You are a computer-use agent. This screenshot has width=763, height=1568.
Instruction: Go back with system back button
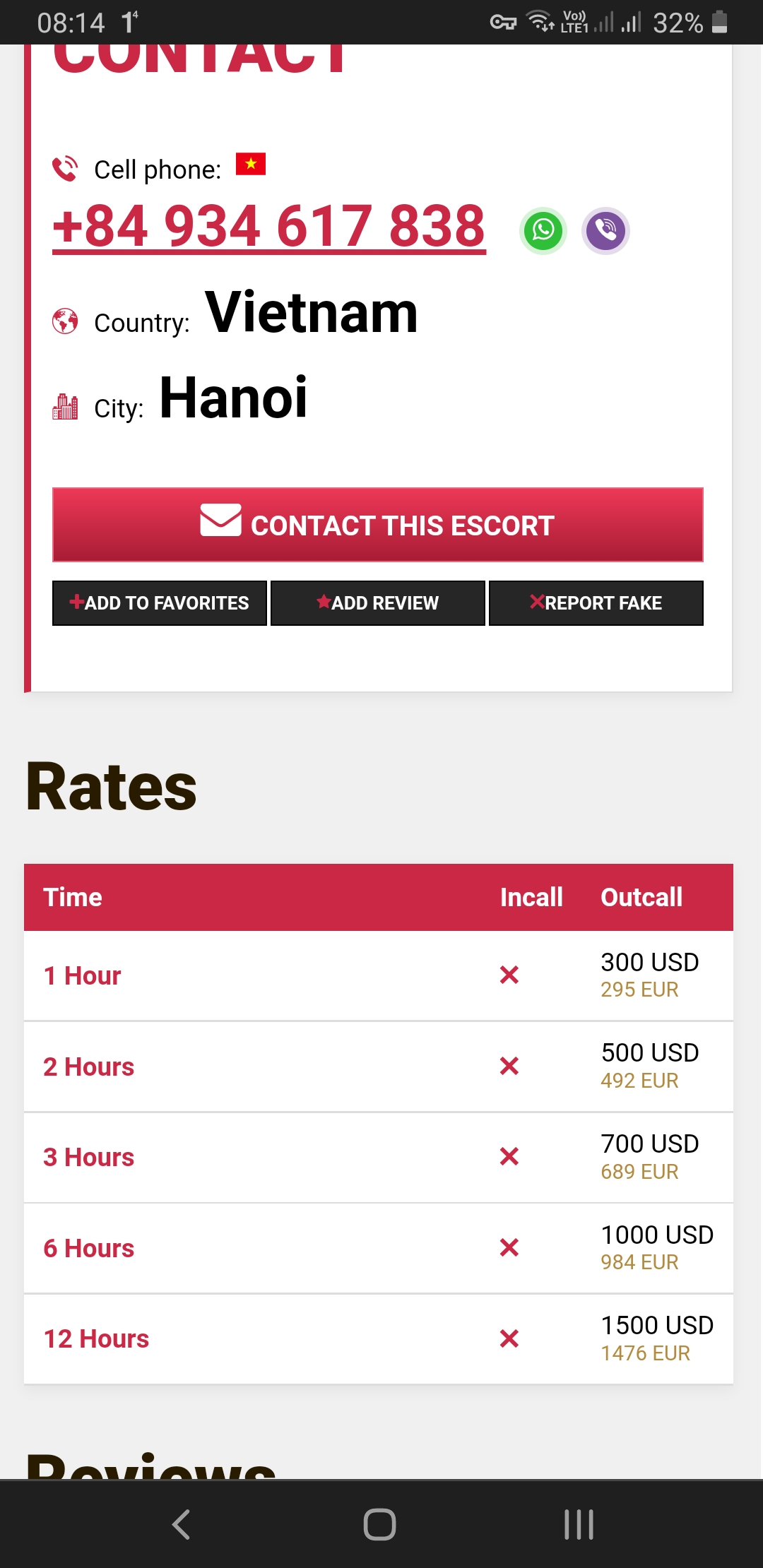click(x=182, y=1524)
